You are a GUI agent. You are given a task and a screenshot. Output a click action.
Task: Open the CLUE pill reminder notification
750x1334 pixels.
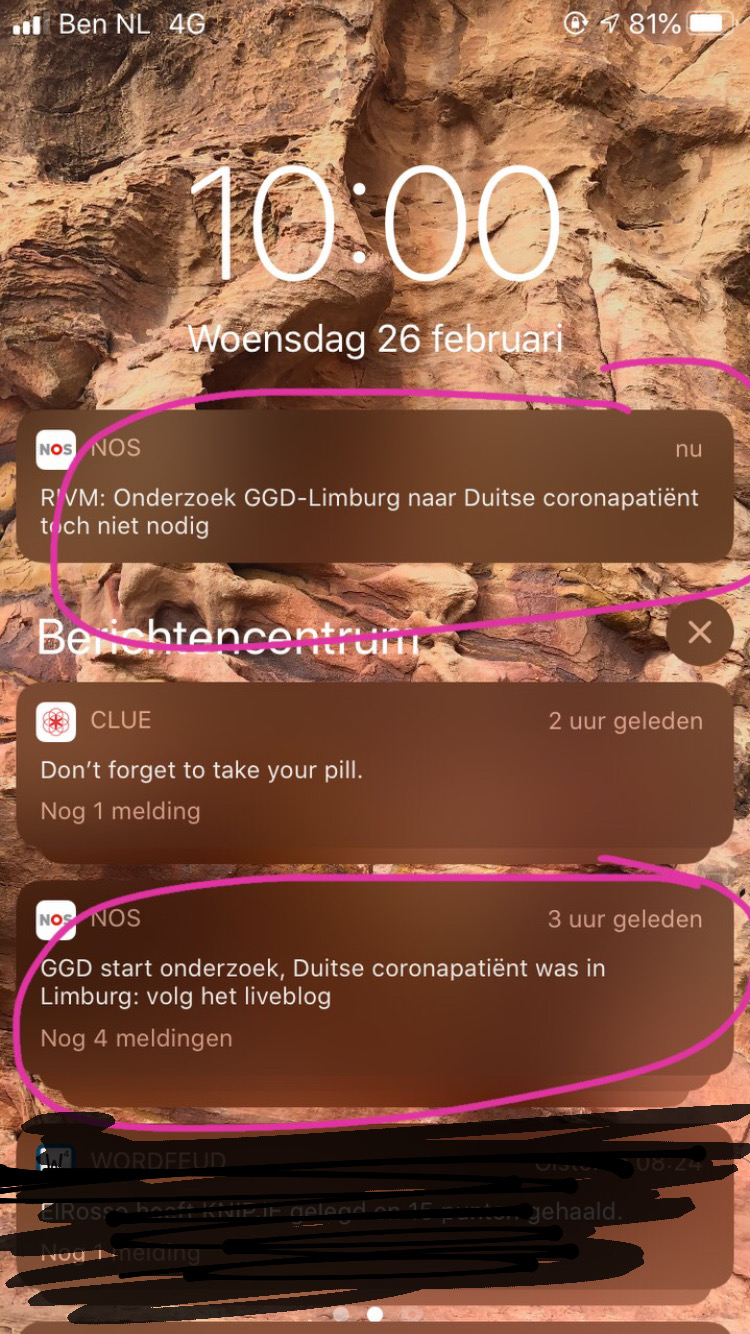375,765
